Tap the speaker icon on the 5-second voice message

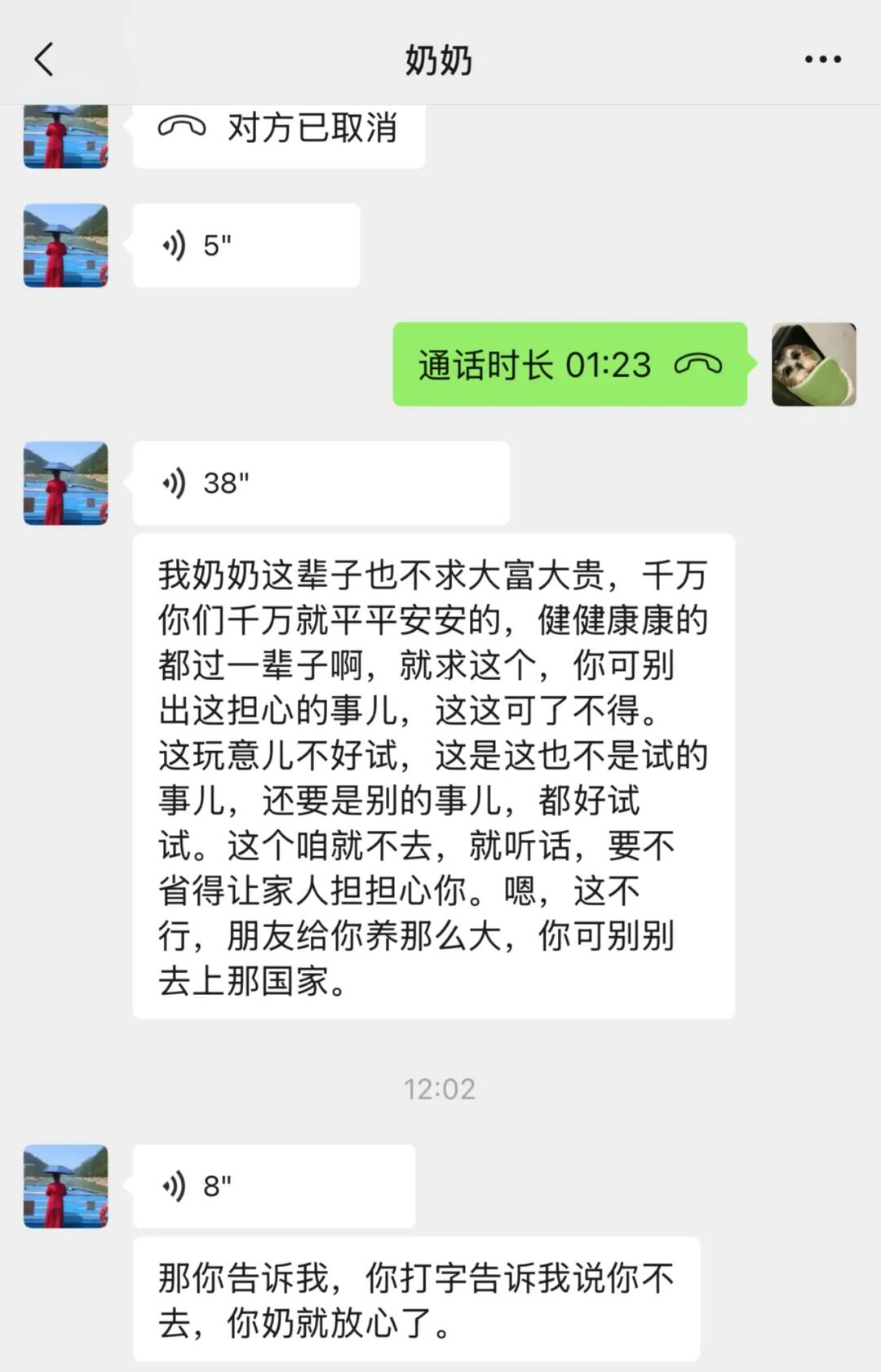coord(174,245)
